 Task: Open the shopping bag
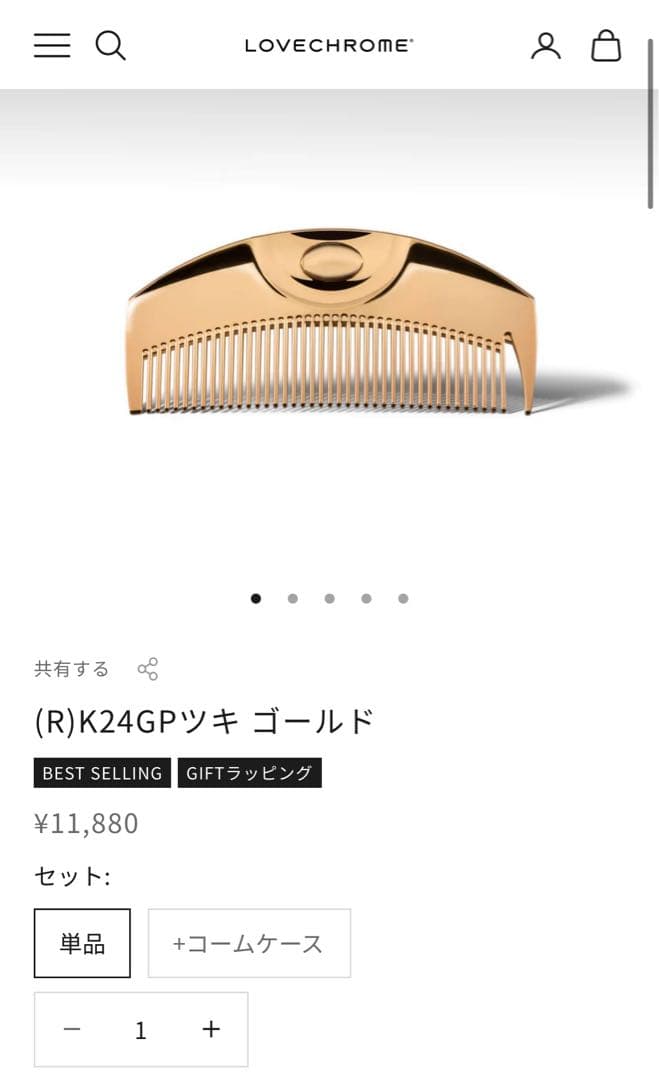[x=606, y=45]
